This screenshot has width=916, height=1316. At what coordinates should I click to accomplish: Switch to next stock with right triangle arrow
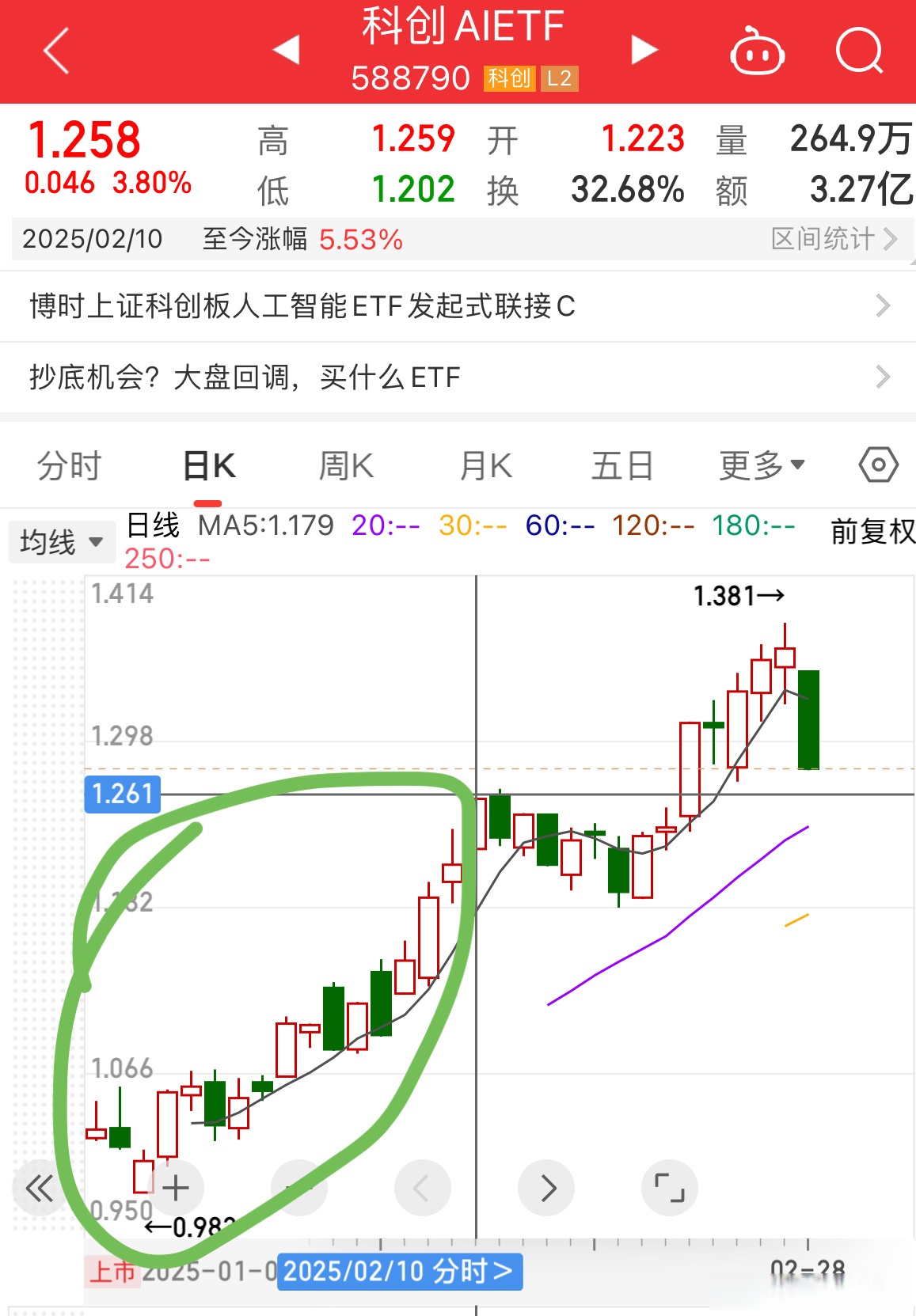644,49
